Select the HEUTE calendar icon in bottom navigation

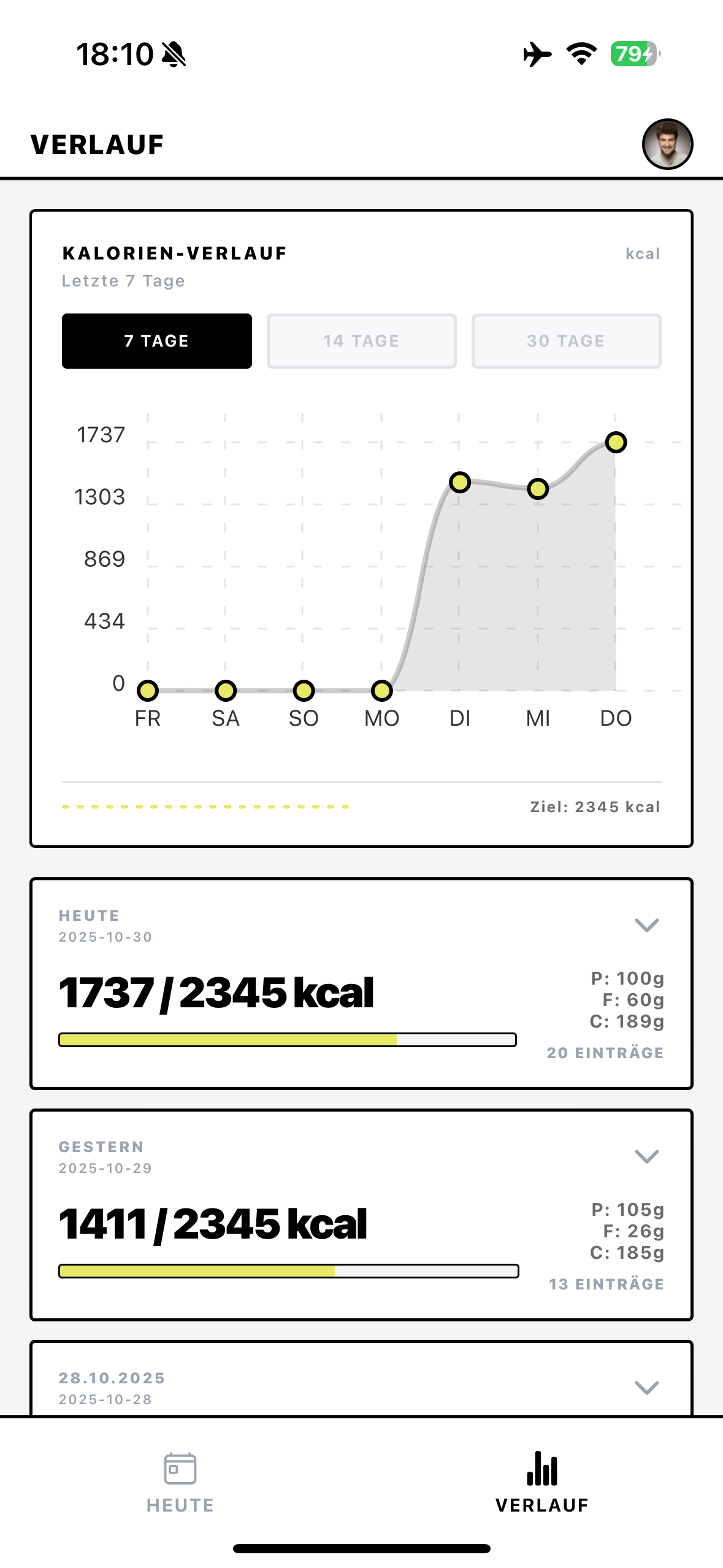click(x=179, y=1466)
